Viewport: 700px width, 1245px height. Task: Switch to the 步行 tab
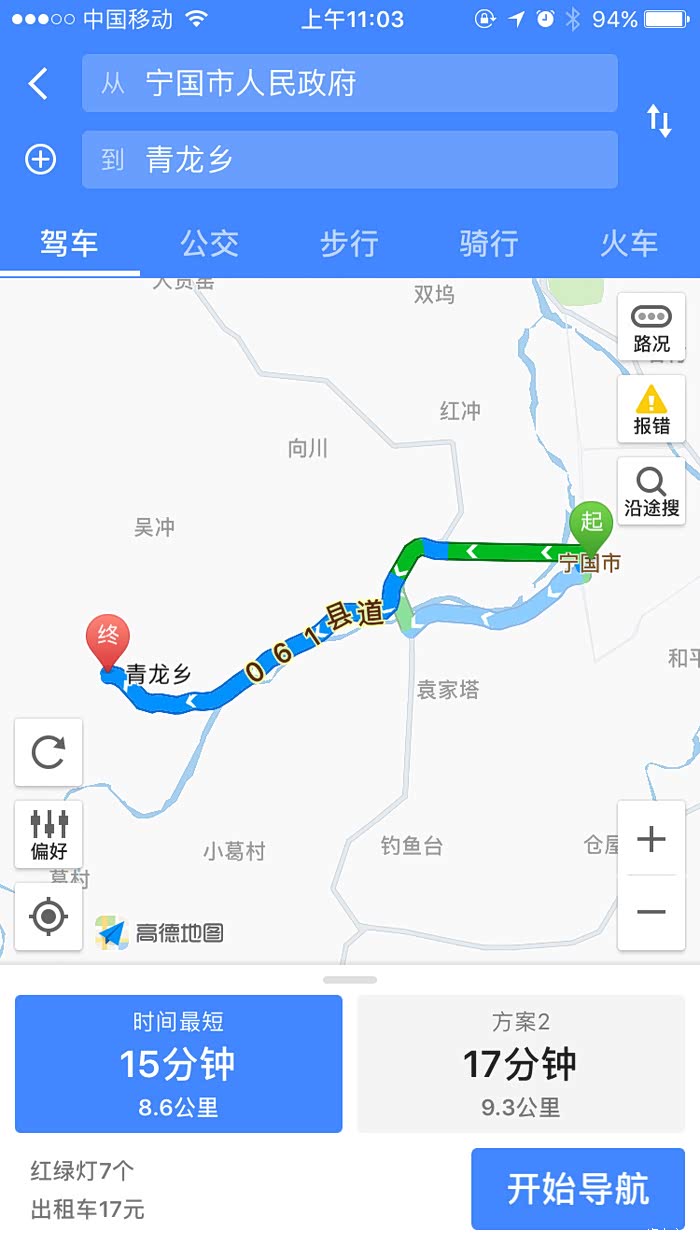[x=349, y=243]
